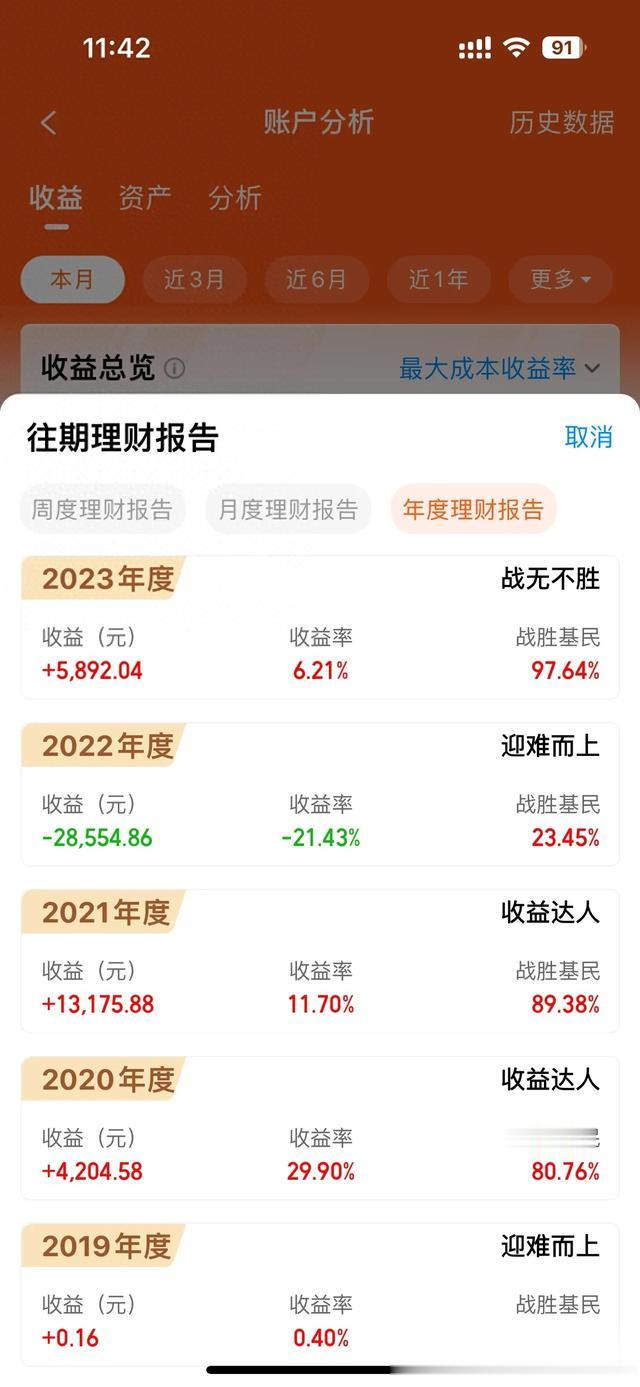Switch to 月度理财报告 chip

tap(288, 509)
